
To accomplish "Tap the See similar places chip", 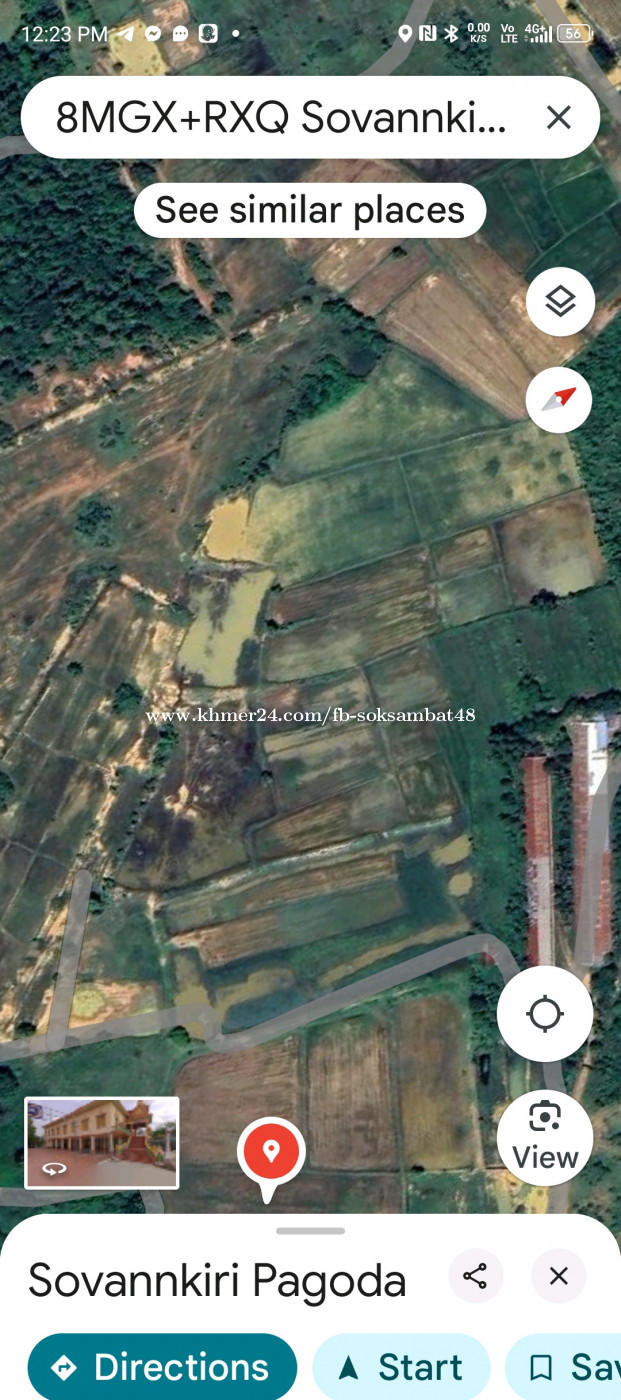I will (x=310, y=210).
